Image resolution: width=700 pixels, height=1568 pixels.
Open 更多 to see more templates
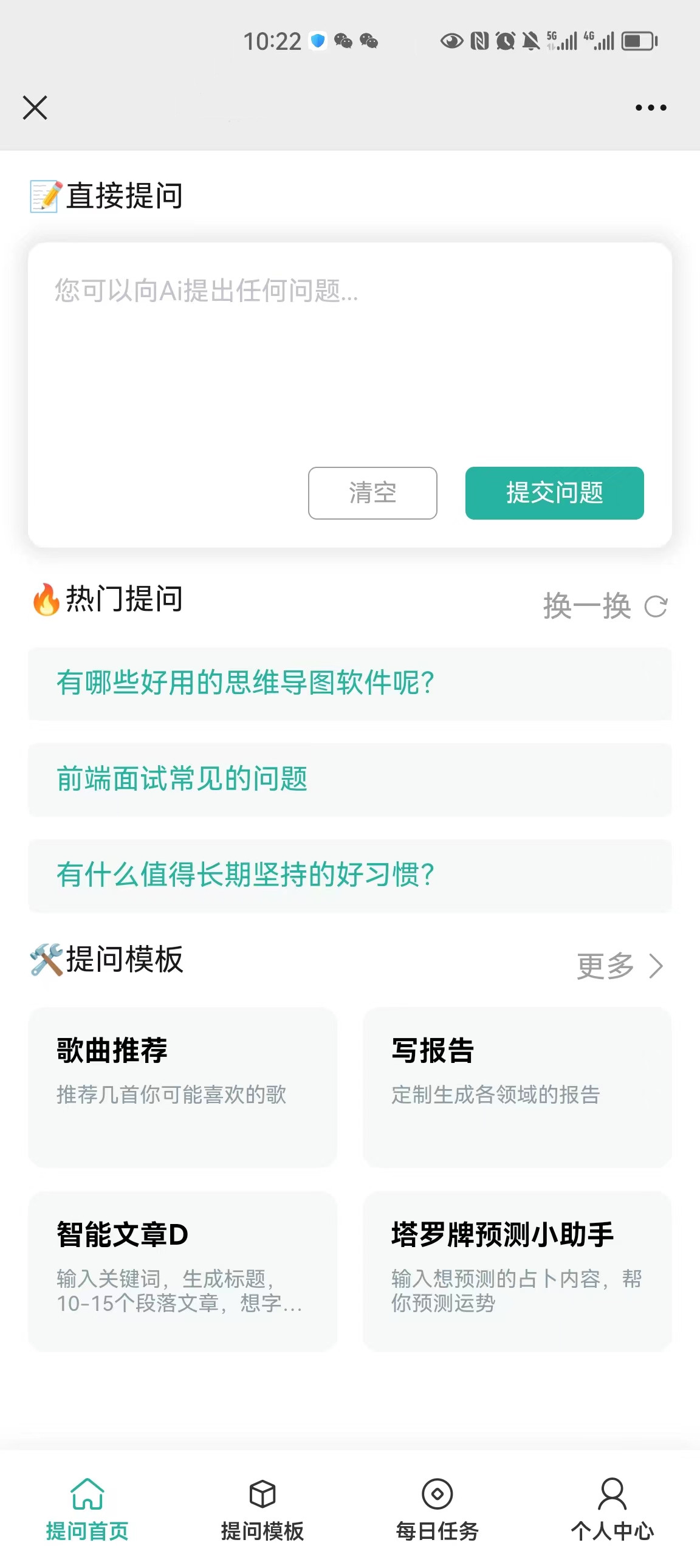click(x=619, y=965)
